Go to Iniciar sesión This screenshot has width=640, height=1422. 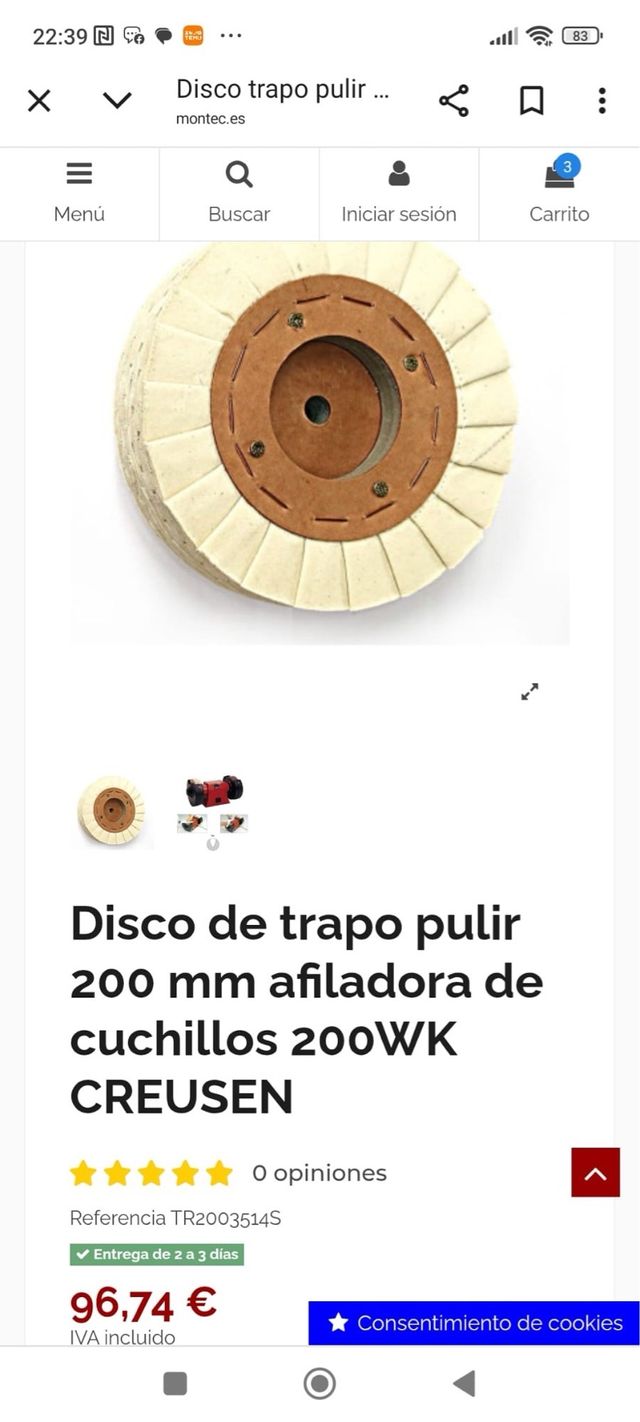[398, 193]
